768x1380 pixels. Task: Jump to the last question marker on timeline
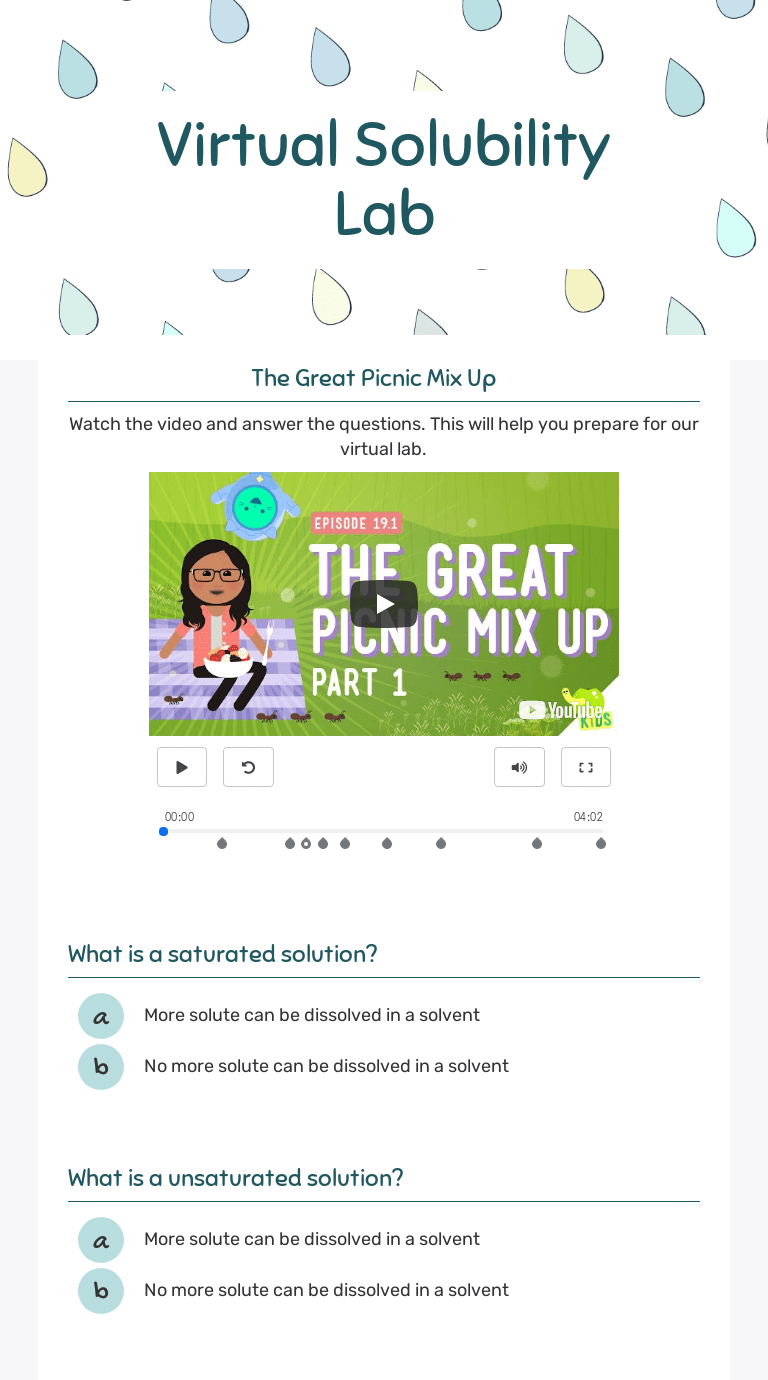click(601, 843)
